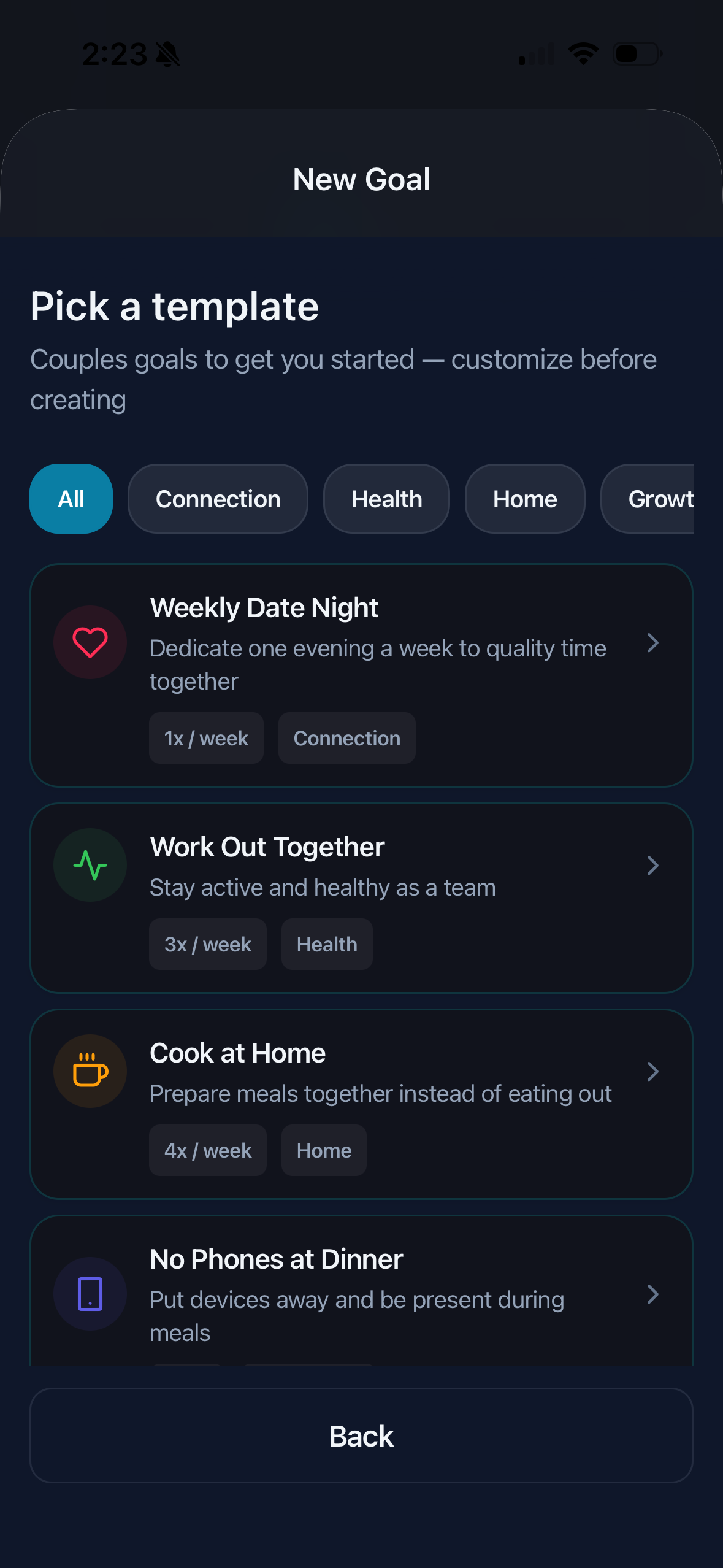Open the Work Out Together chevron
Viewport: 723px width, 1568px height.
coord(652,866)
